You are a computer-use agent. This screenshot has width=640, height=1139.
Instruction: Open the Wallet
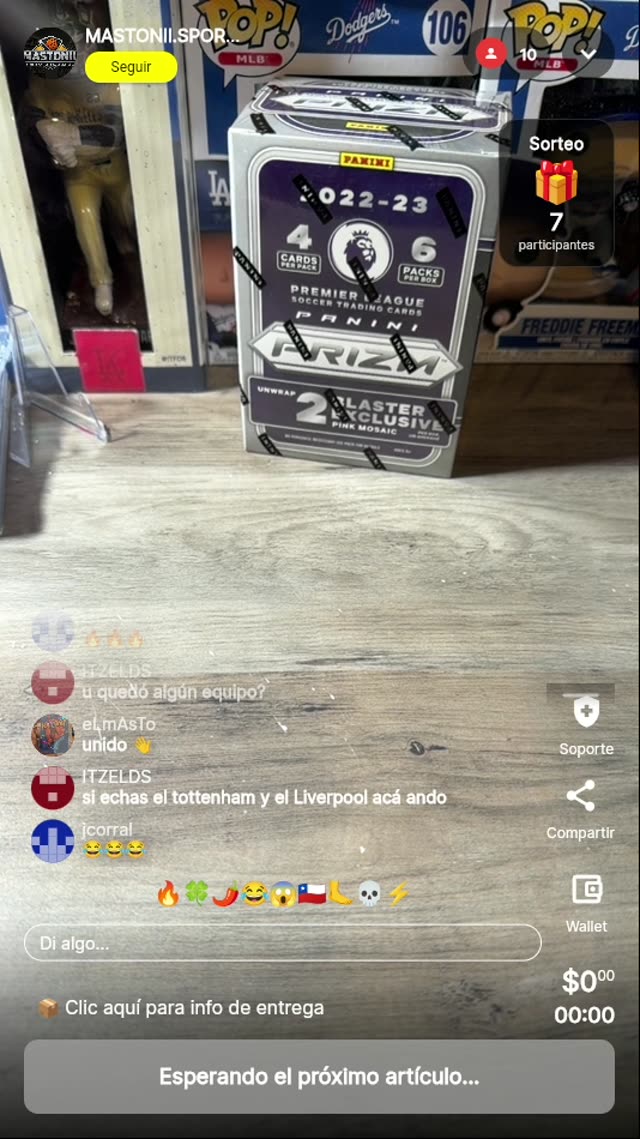586,901
